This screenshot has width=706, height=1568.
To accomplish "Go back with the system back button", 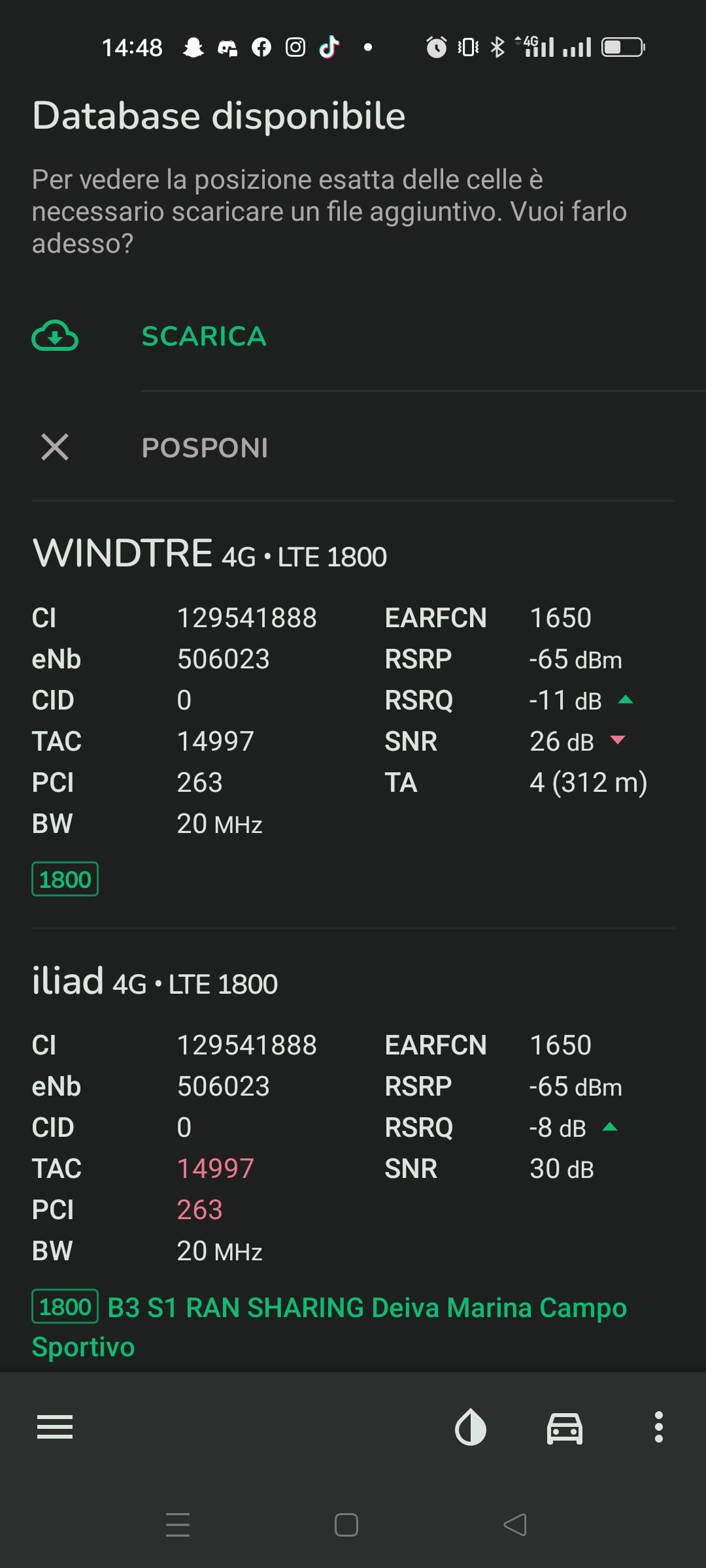I will pos(515,1525).
